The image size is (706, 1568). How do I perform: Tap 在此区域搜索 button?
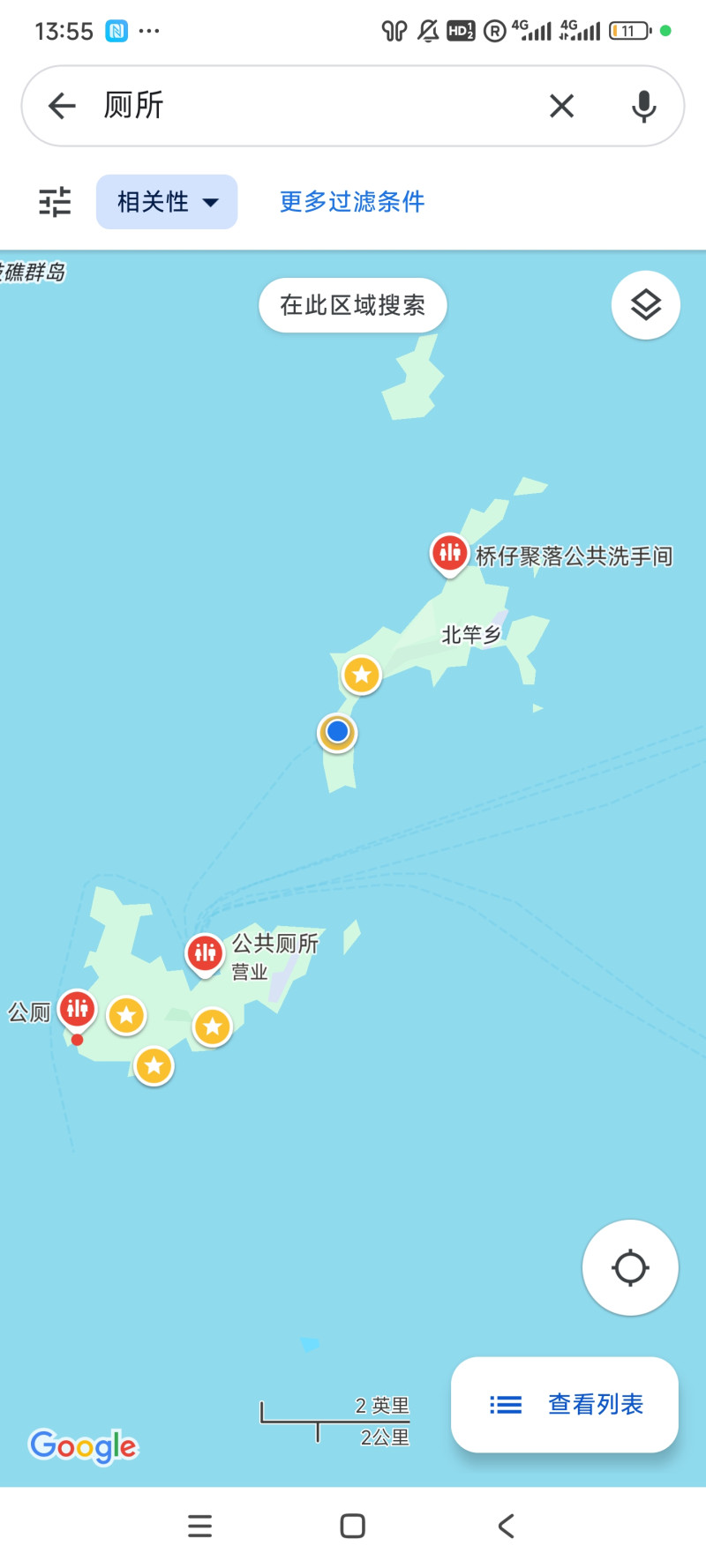point(352,305)
